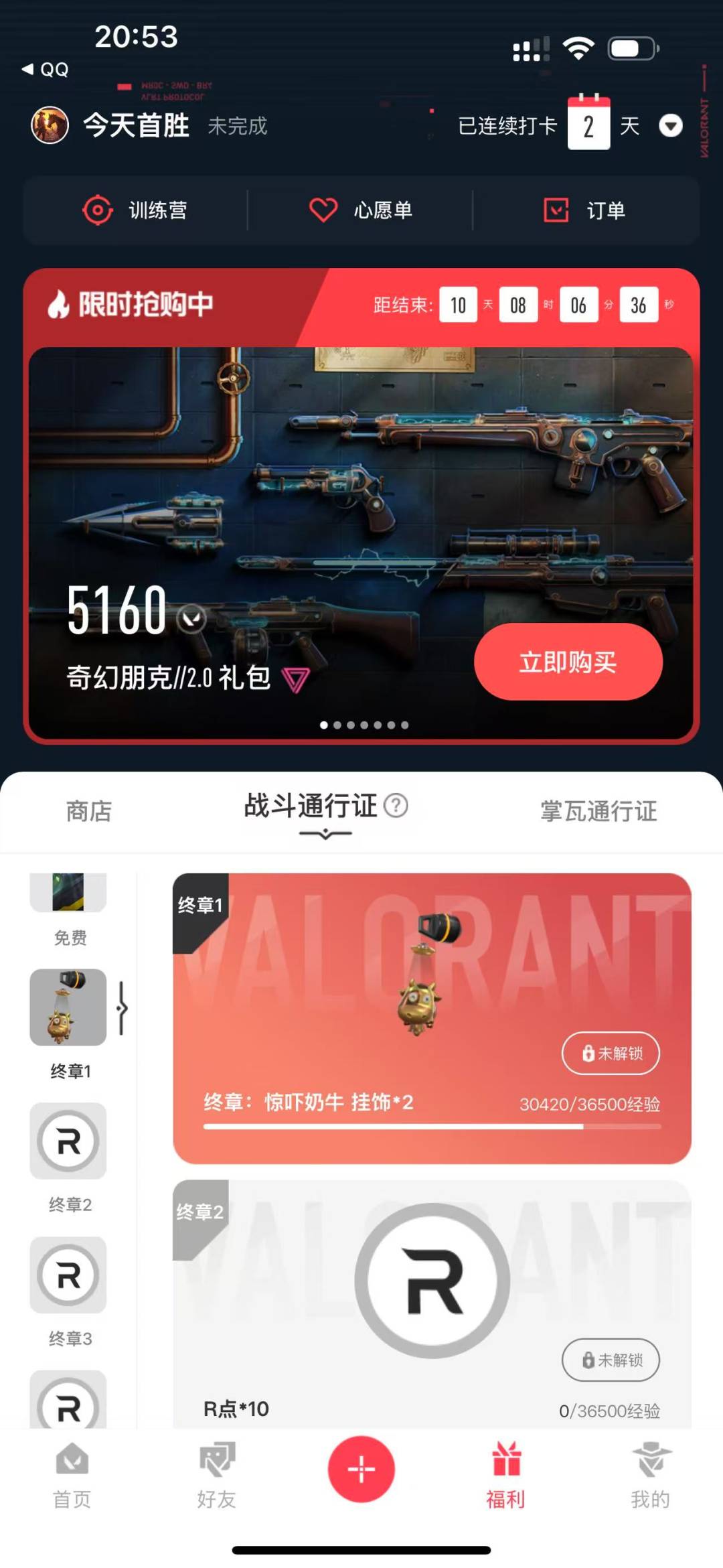The width and height of the screenshot is (723, 1568).
Task: Return to QQ via the back link
Action: click(x=45, y=69)
